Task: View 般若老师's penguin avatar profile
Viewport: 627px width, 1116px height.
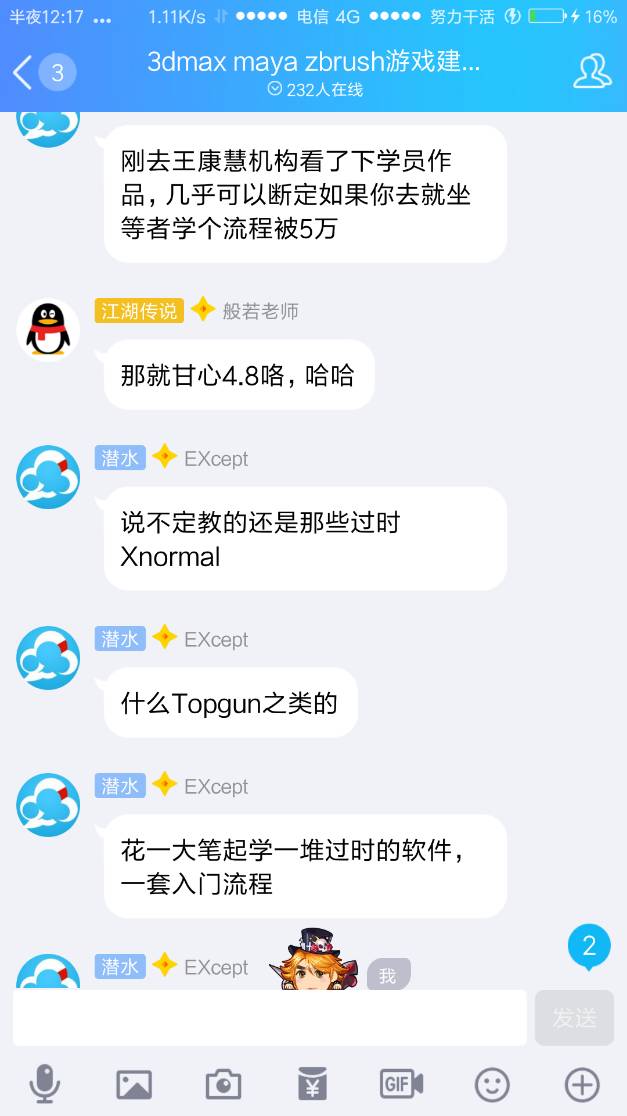Action: [48, 329]
